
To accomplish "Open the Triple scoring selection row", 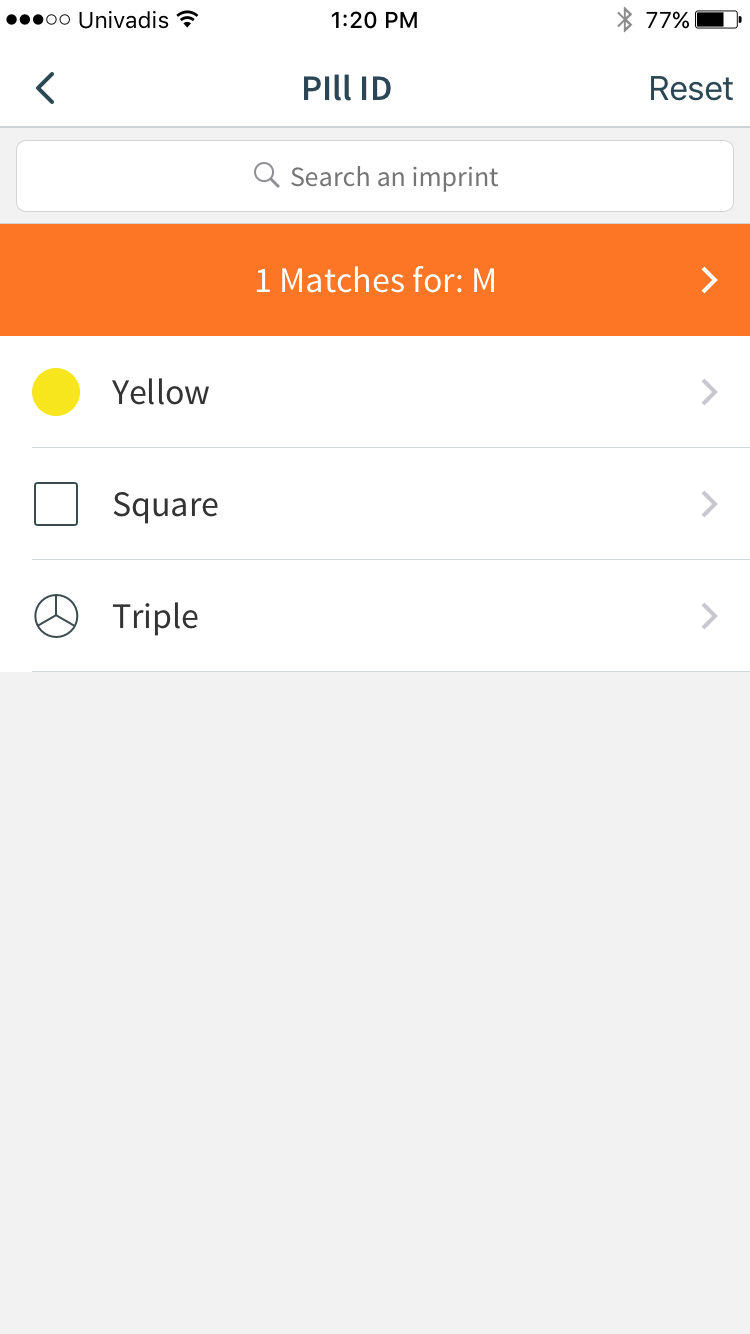I will click(x=375, y=616).
